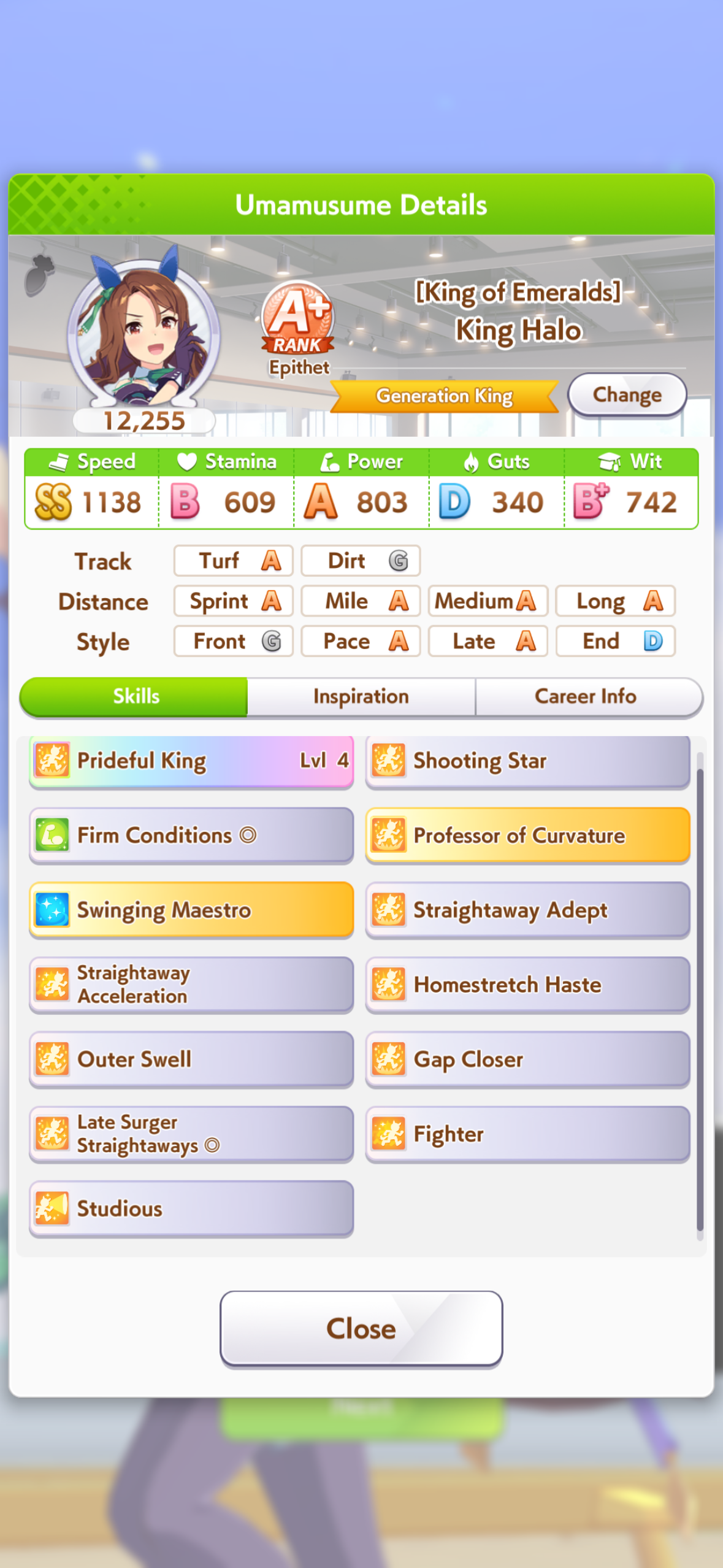The image size is (723, 1568).
Task: Open Homestretch Haste skill details
Action: (527, 985)
